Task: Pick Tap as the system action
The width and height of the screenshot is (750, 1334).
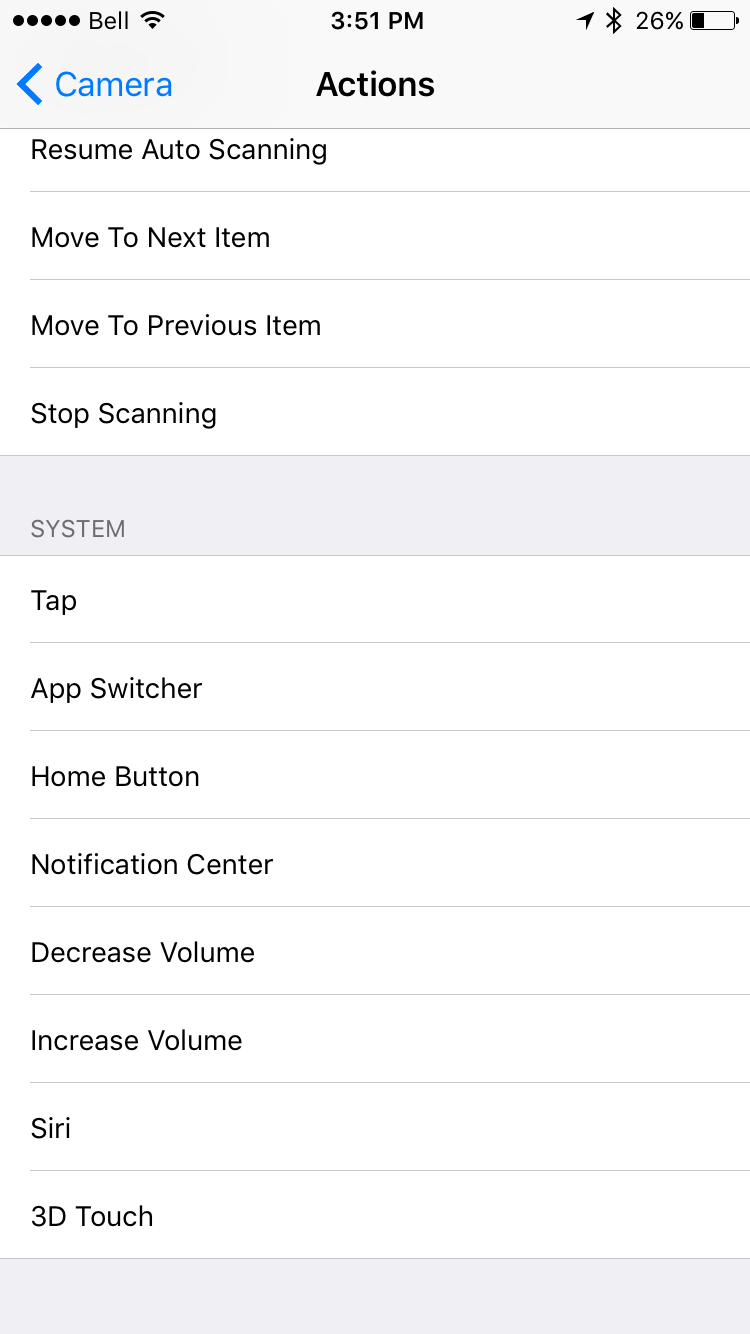Action: [x=375, y=600]
